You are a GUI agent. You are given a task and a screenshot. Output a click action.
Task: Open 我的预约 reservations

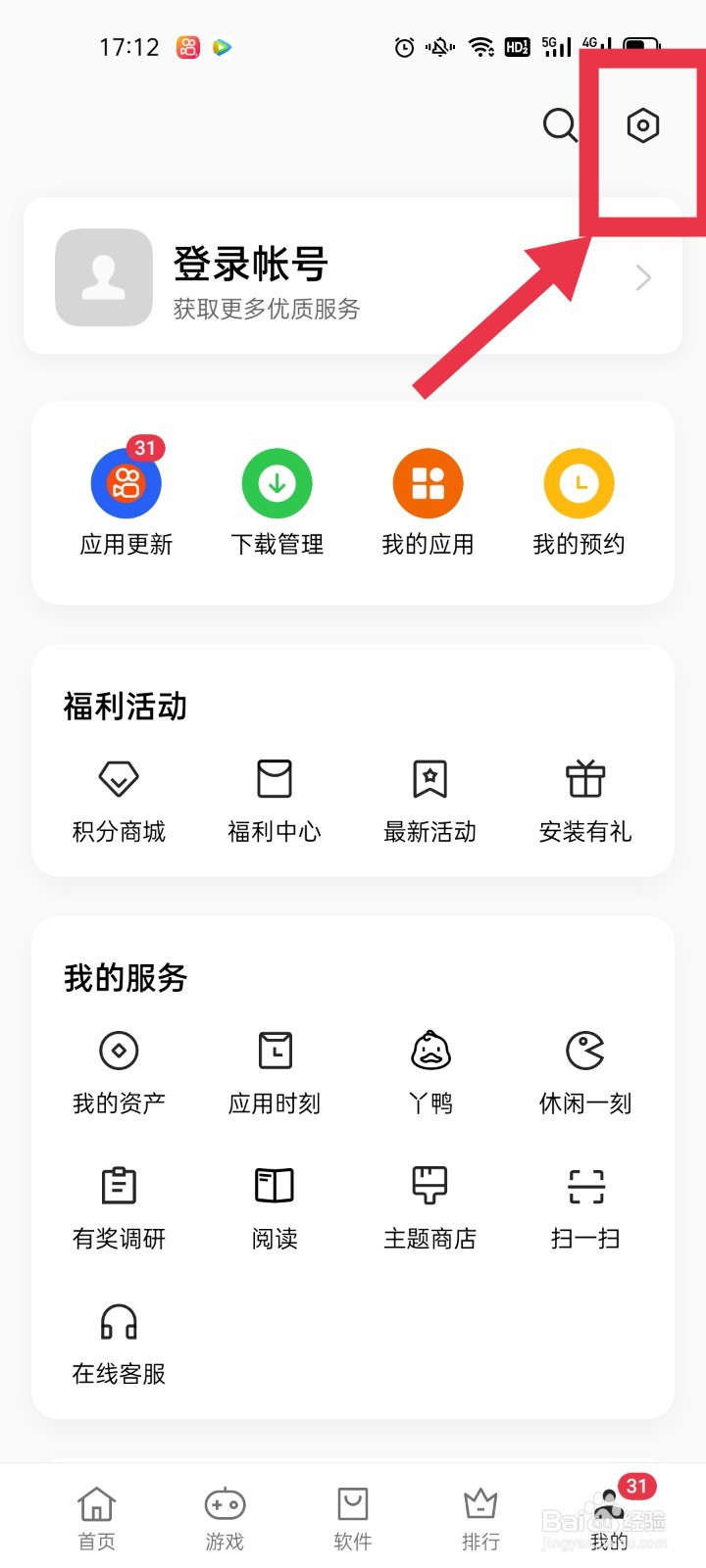(579, 501)
